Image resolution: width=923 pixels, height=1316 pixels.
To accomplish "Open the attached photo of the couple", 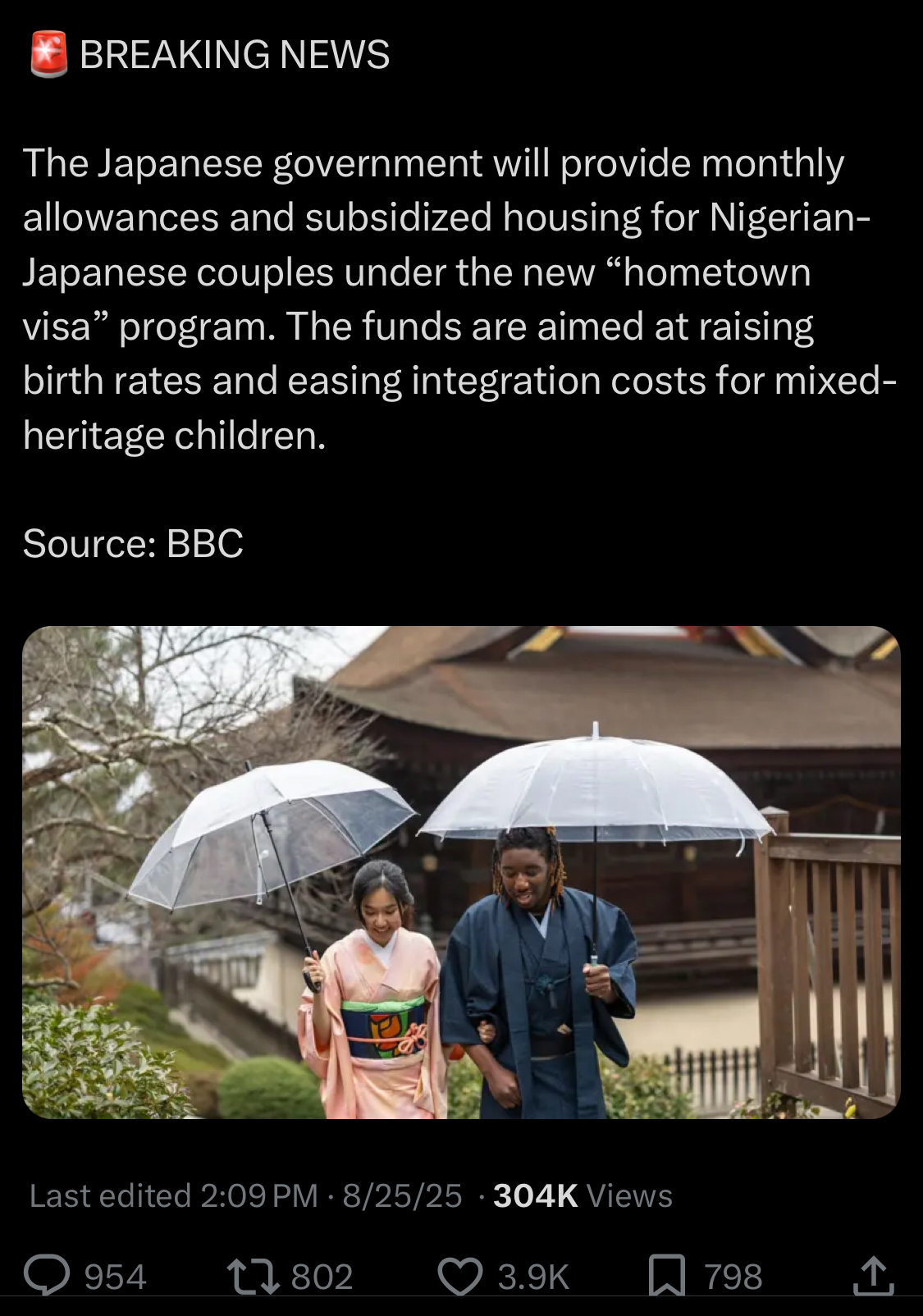I will coord(461,872).
